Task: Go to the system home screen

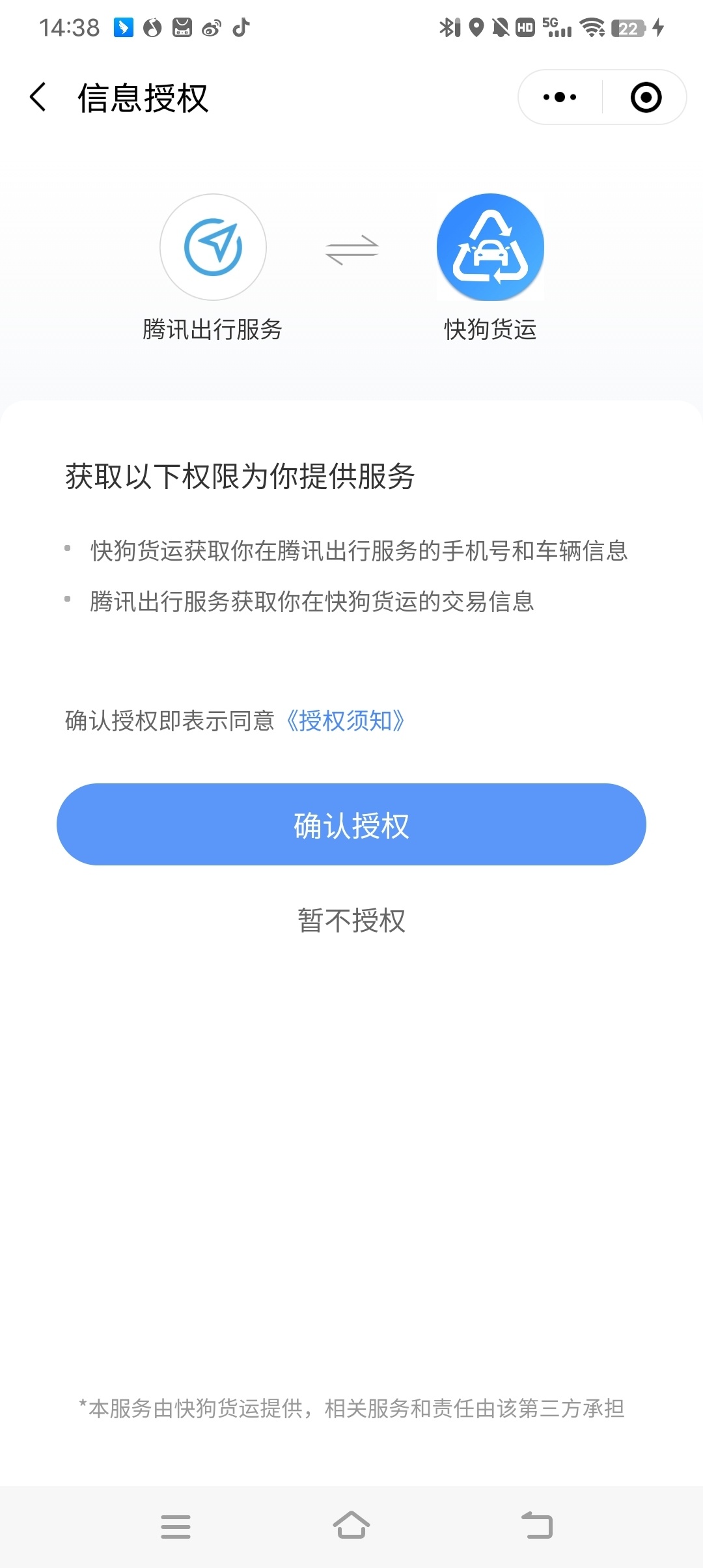Action: coord(351,1525)
